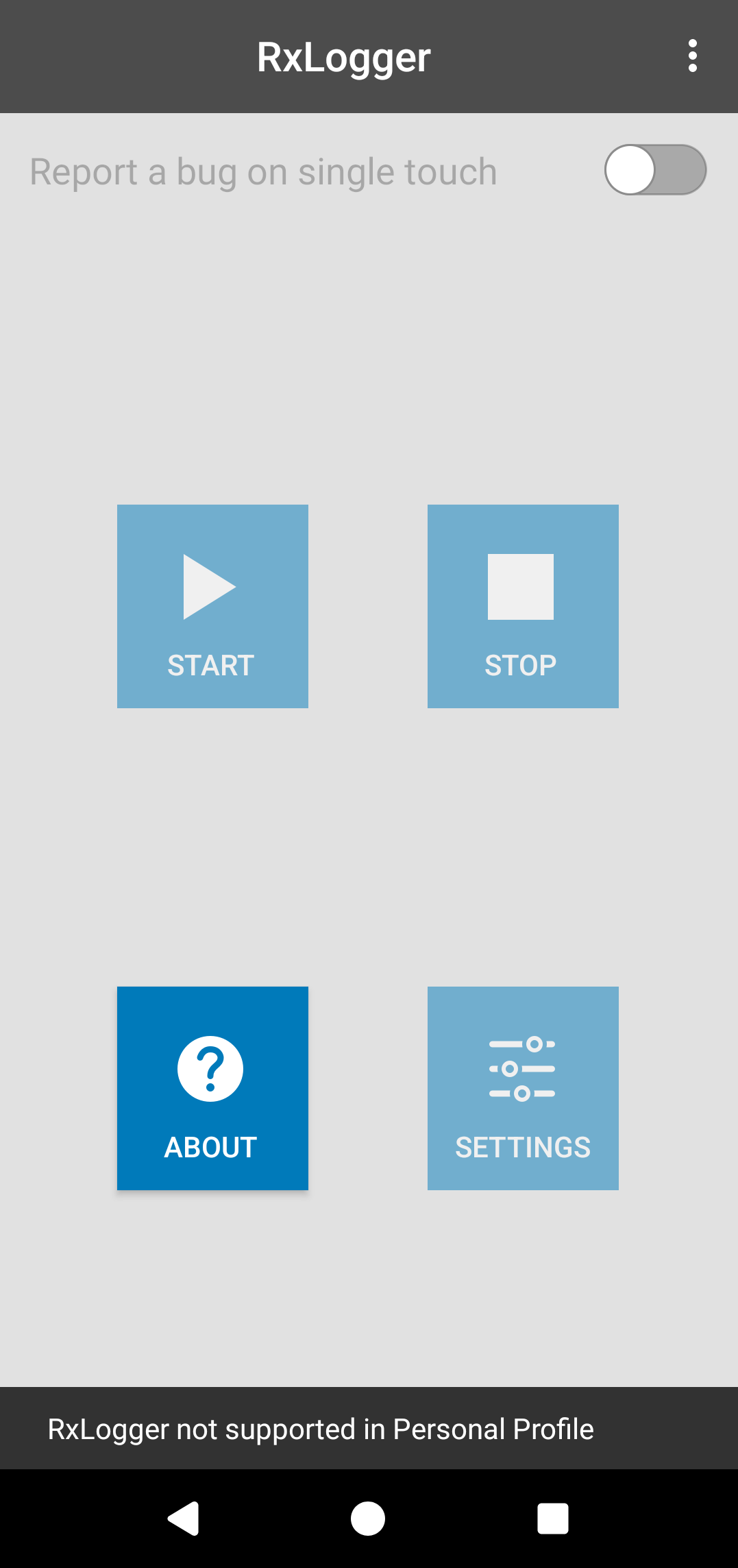This screenshot has height=1568, width=738.
Task: Start logging with the START button
Action: pyautogui.click(x=212, y=606)
